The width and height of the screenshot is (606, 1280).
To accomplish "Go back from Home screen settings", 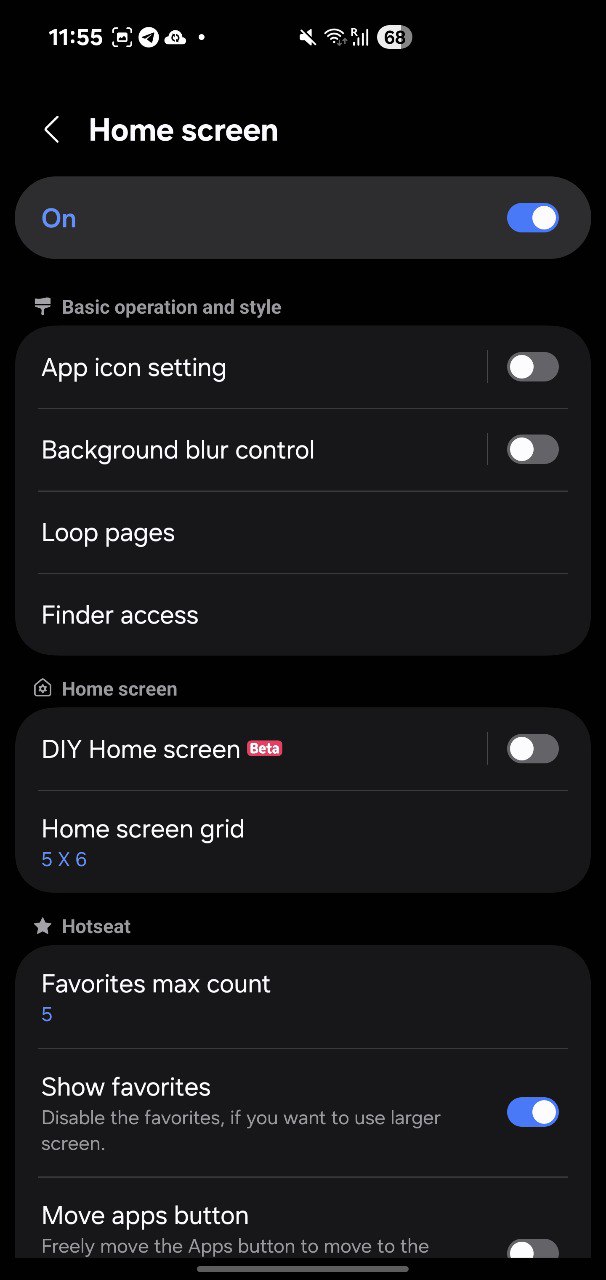I will pos(52,130).
